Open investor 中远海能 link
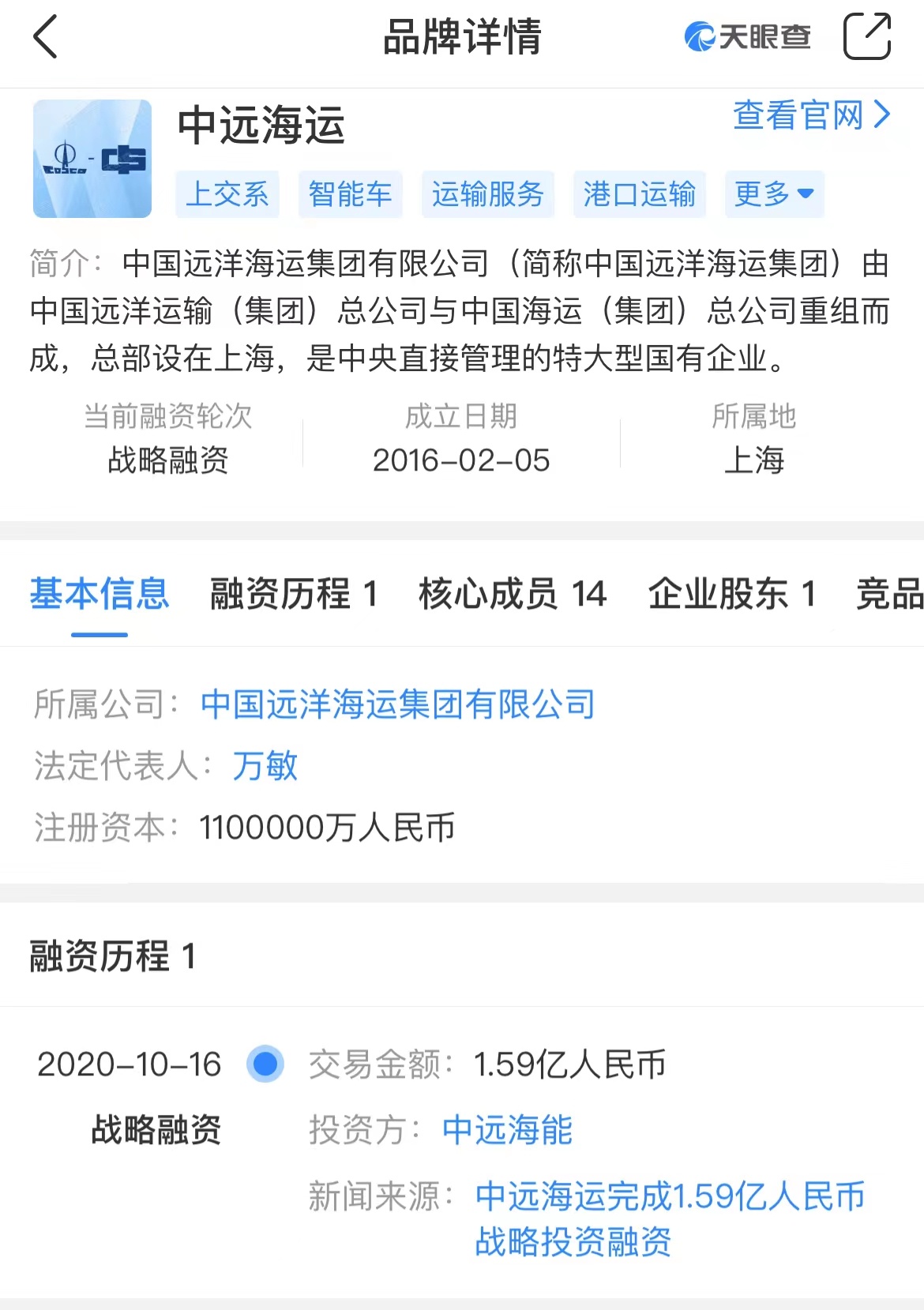This screenshot has height=1310, width=924. tap(507, 1129)
